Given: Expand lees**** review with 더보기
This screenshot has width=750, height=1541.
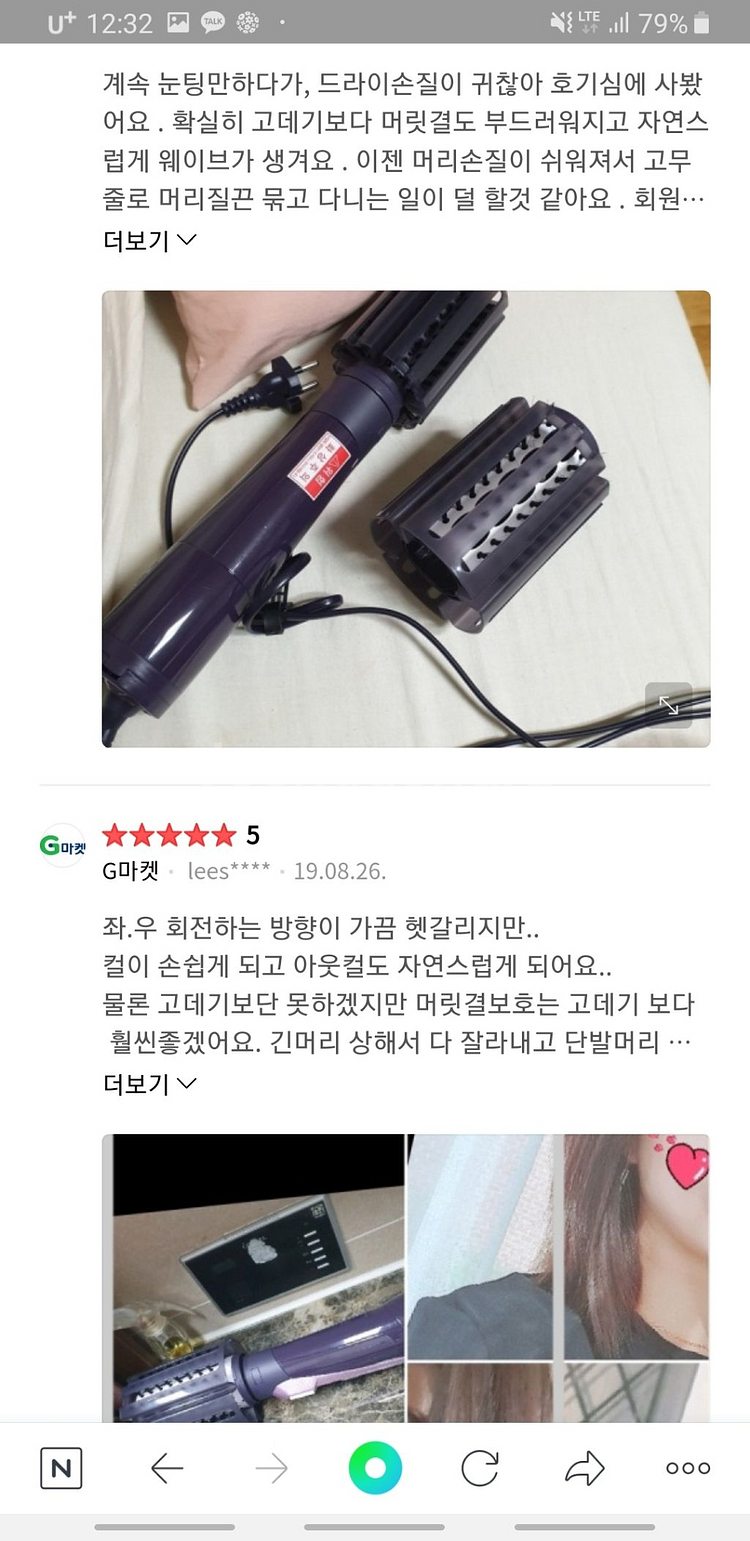Looking at the screenshot, I should 150,1084.
